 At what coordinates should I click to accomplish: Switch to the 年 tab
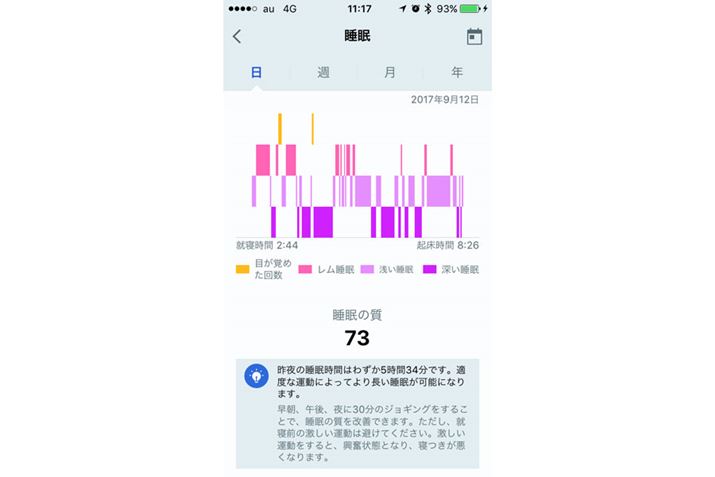coord(457,72)
